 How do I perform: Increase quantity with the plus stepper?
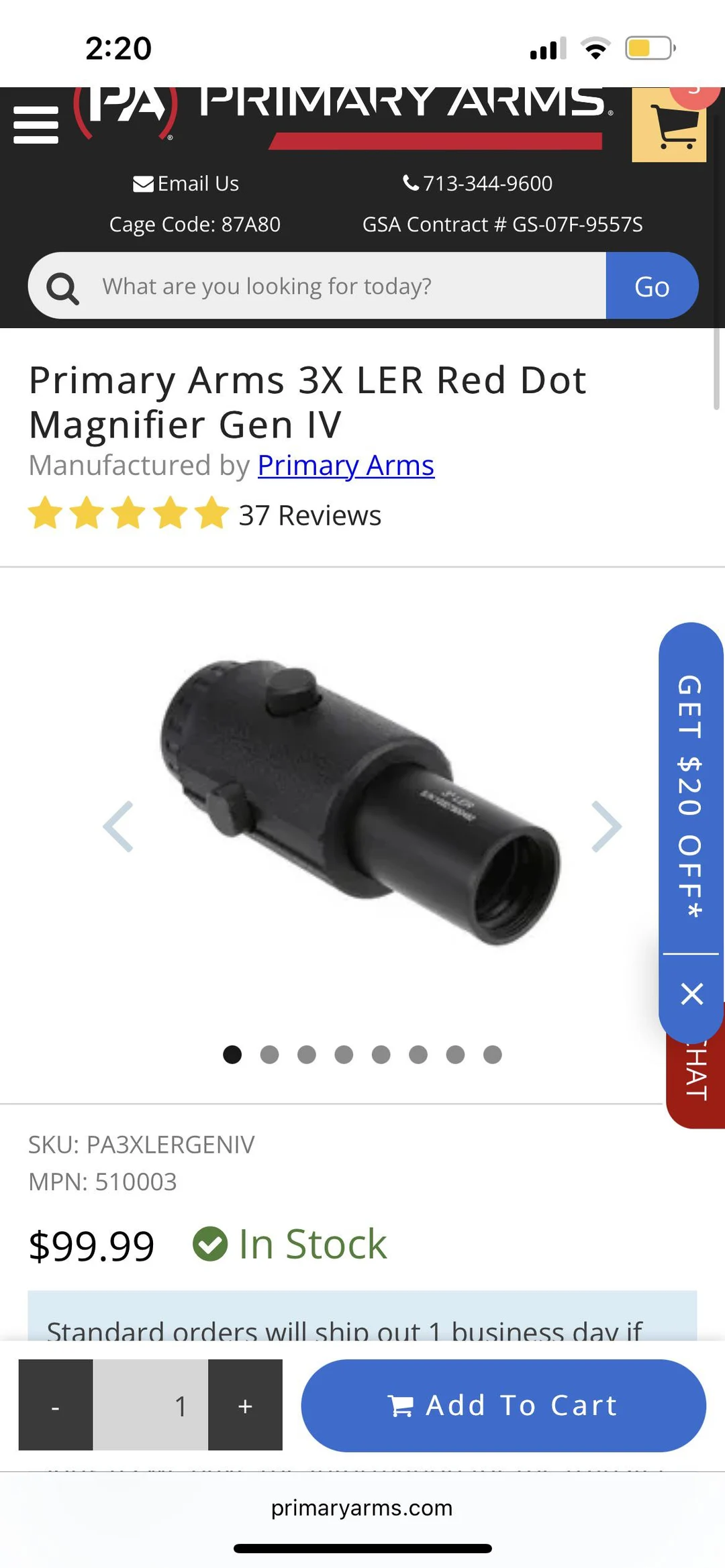click(244, 1406)
